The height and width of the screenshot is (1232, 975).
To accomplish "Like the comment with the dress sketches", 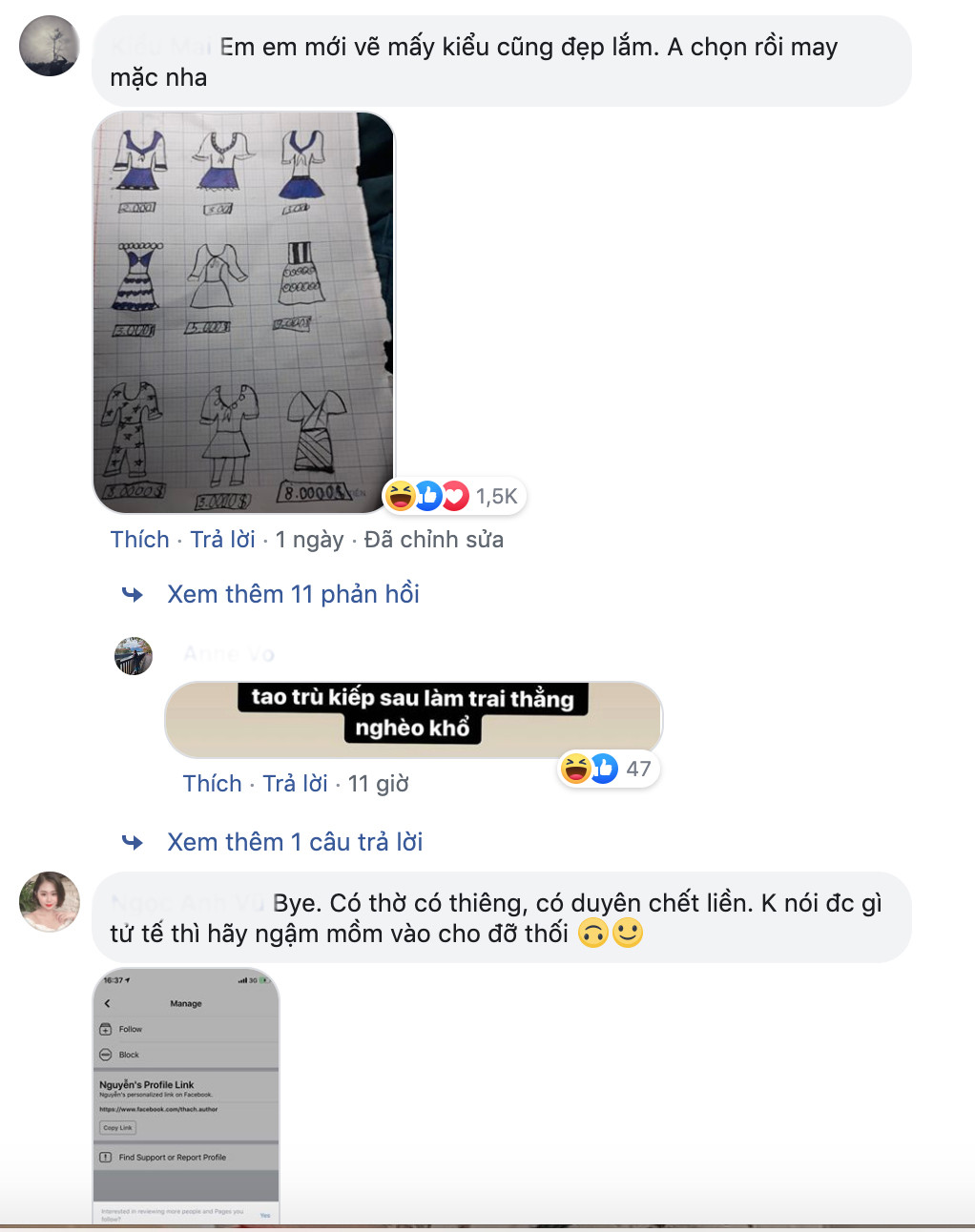I will (x=139, y=540).
